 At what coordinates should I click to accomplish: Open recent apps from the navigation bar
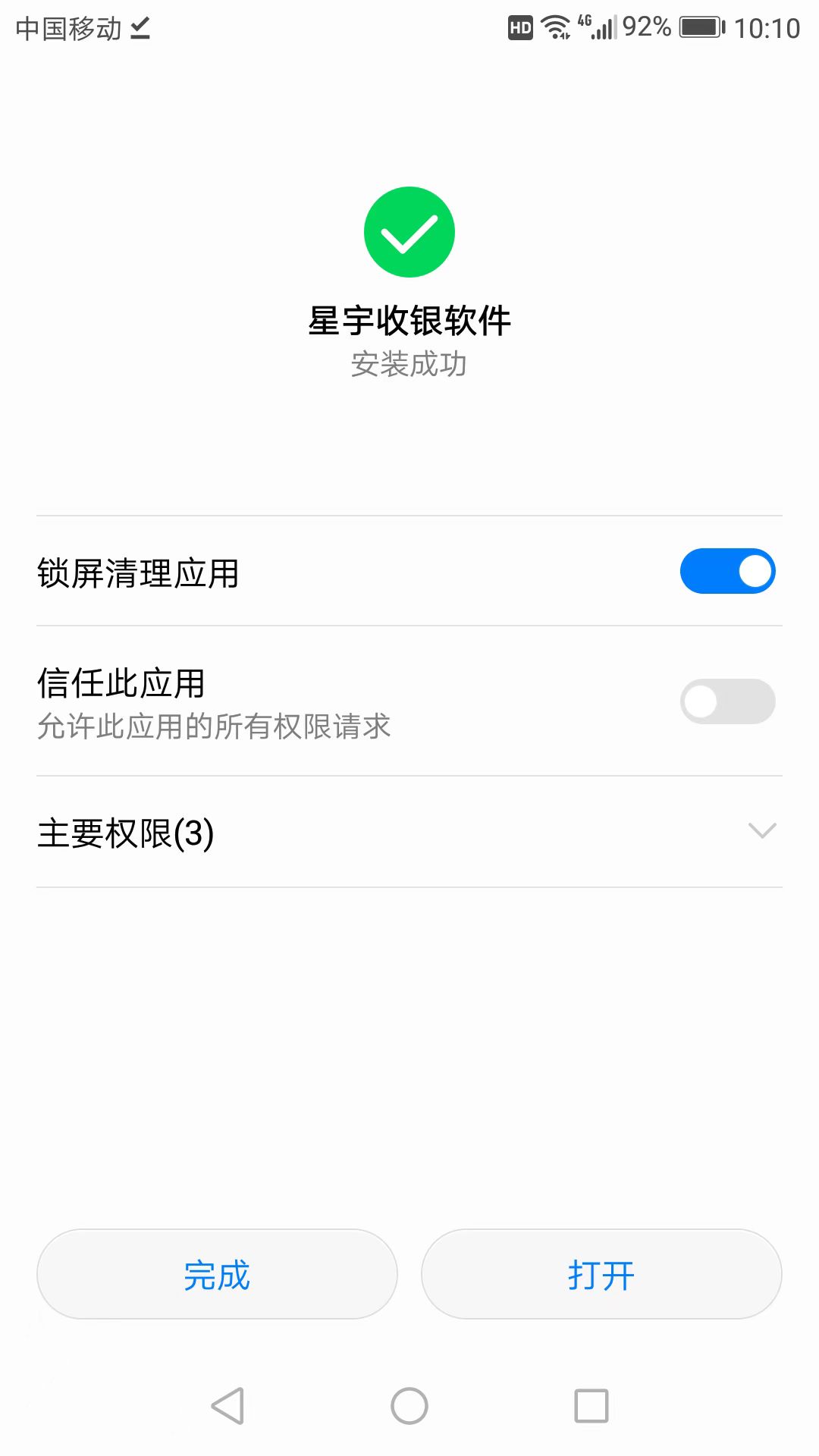pos(591,1406)
